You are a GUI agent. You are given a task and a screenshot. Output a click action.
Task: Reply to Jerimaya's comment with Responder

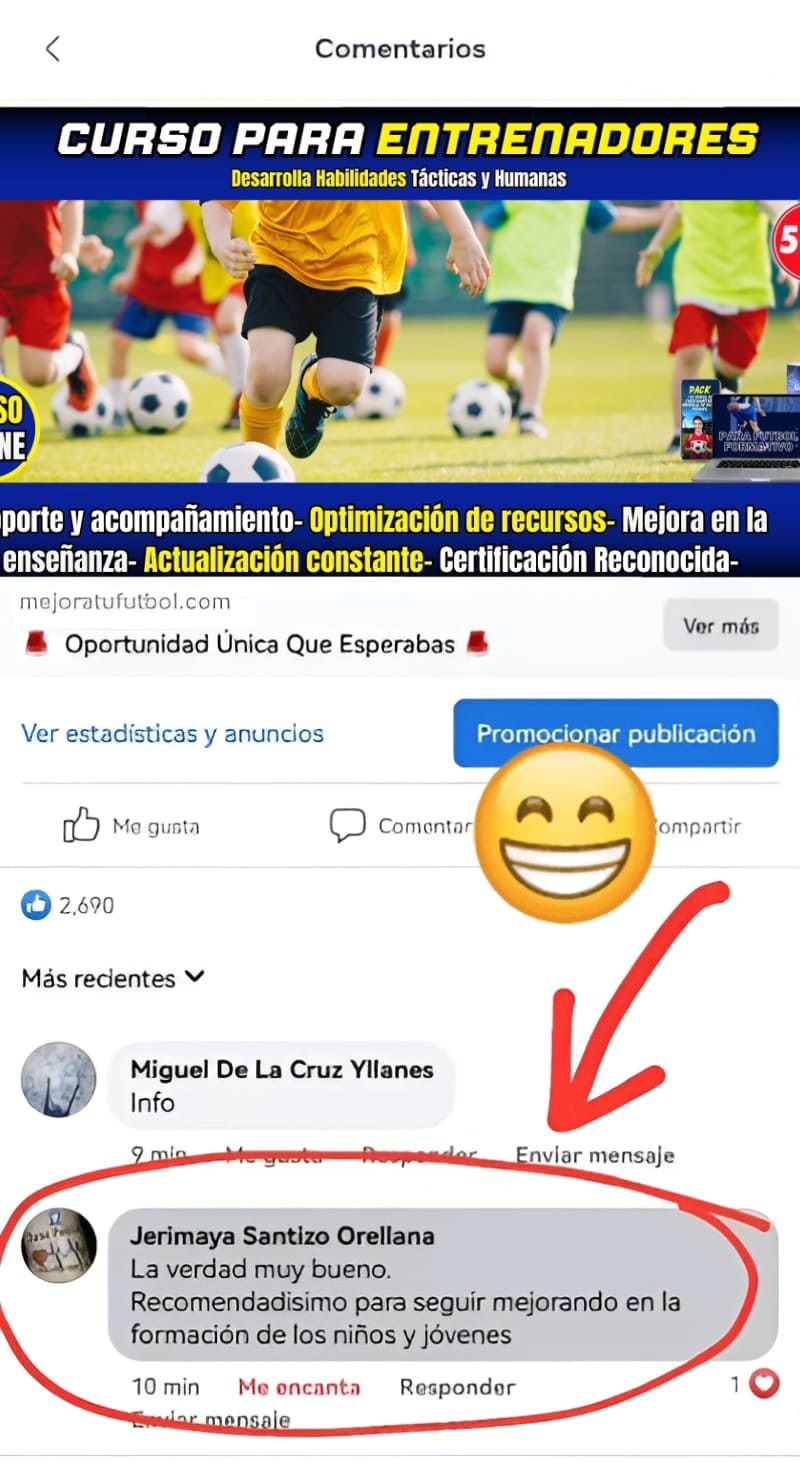click(457, 1387)
